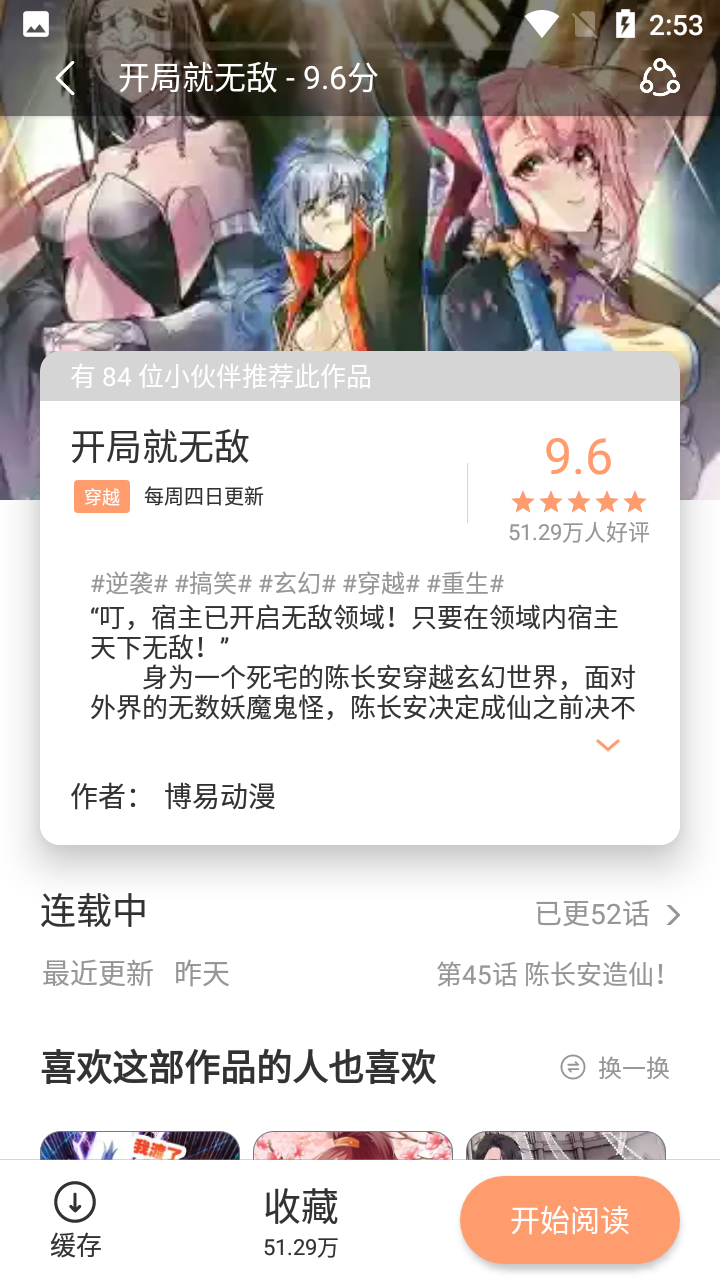The image size is (720, 1280).
Task: Tap 缓存 to download chapters
Action: tap(76, 1219)
